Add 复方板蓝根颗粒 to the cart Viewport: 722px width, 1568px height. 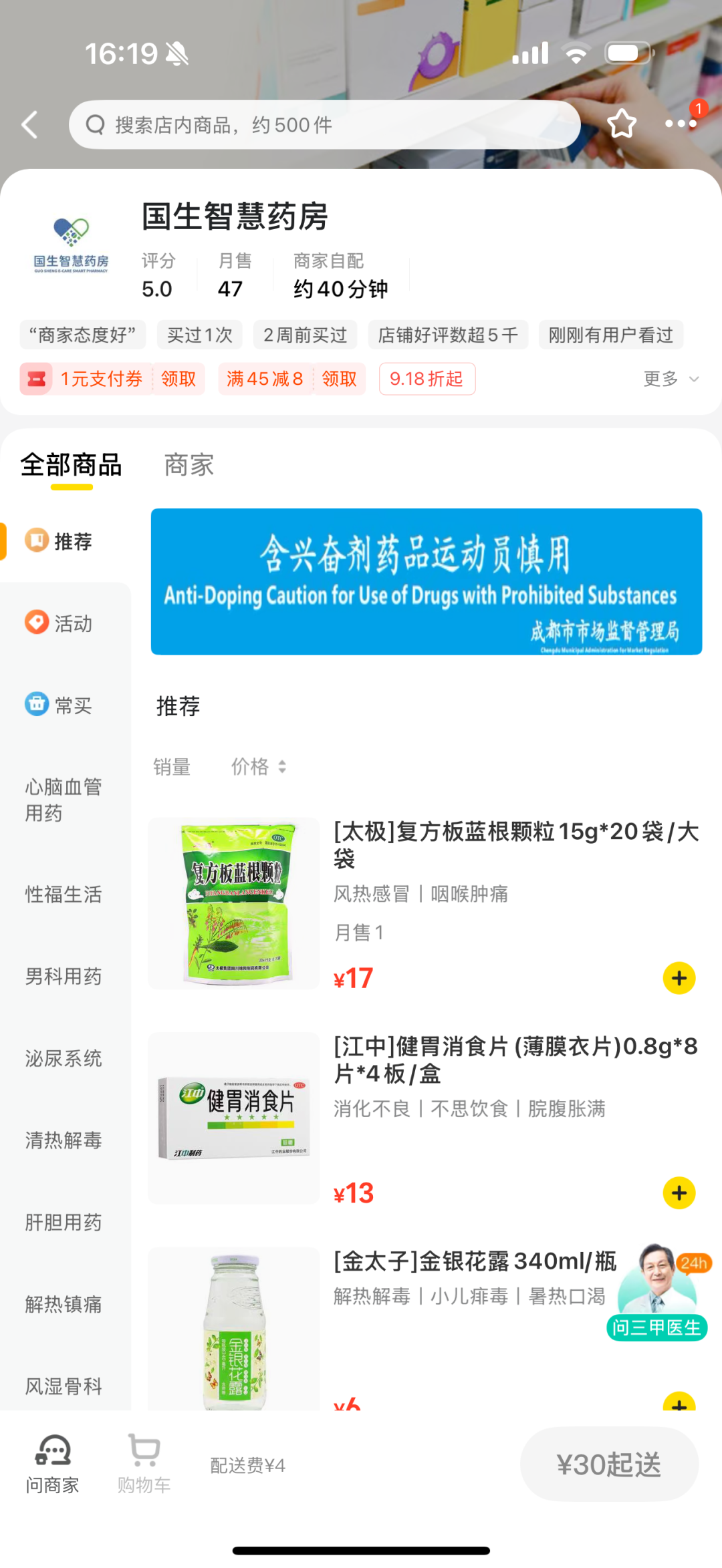tap(679, 978)
